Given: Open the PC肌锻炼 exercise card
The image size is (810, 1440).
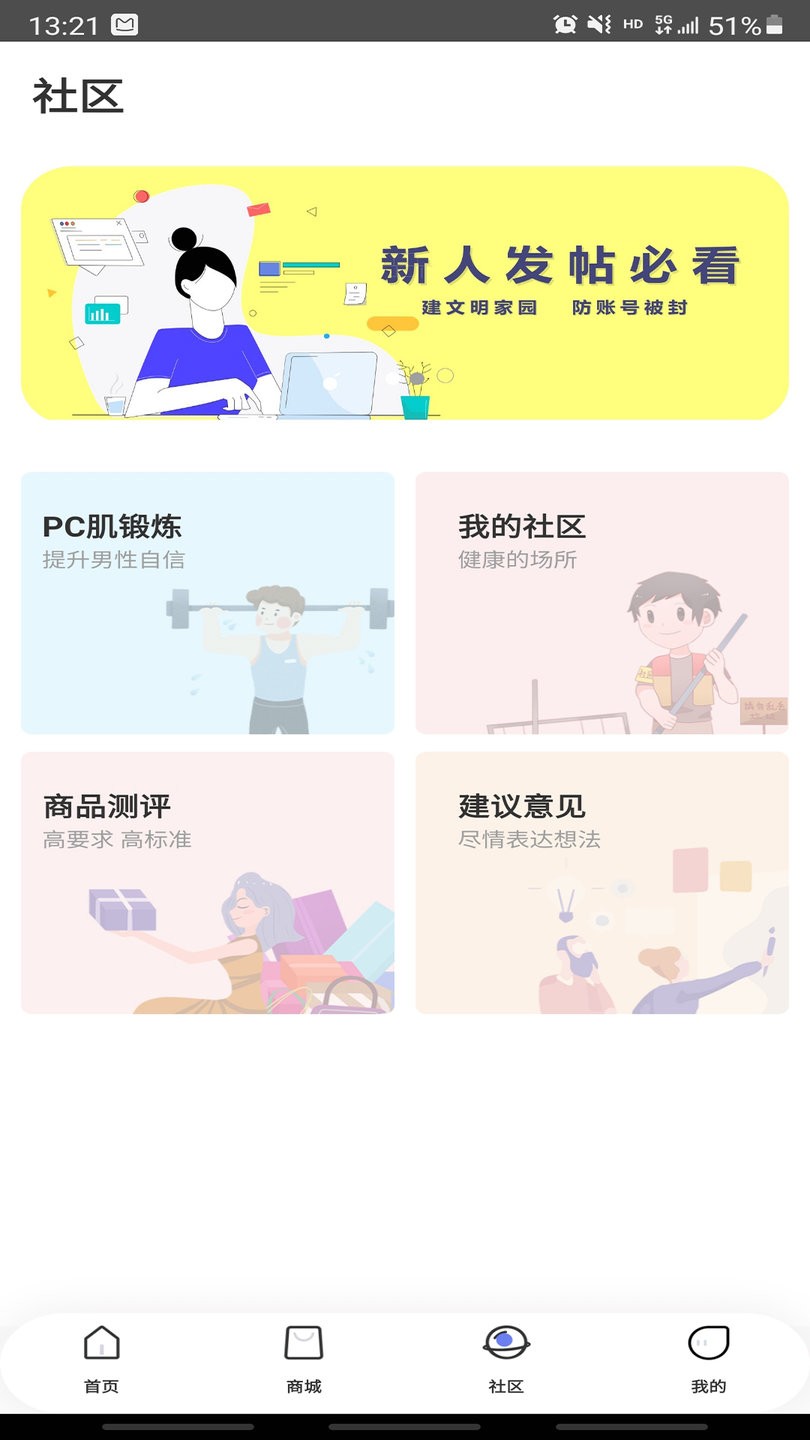Looking at the screenshot, I should coord(207,602).
